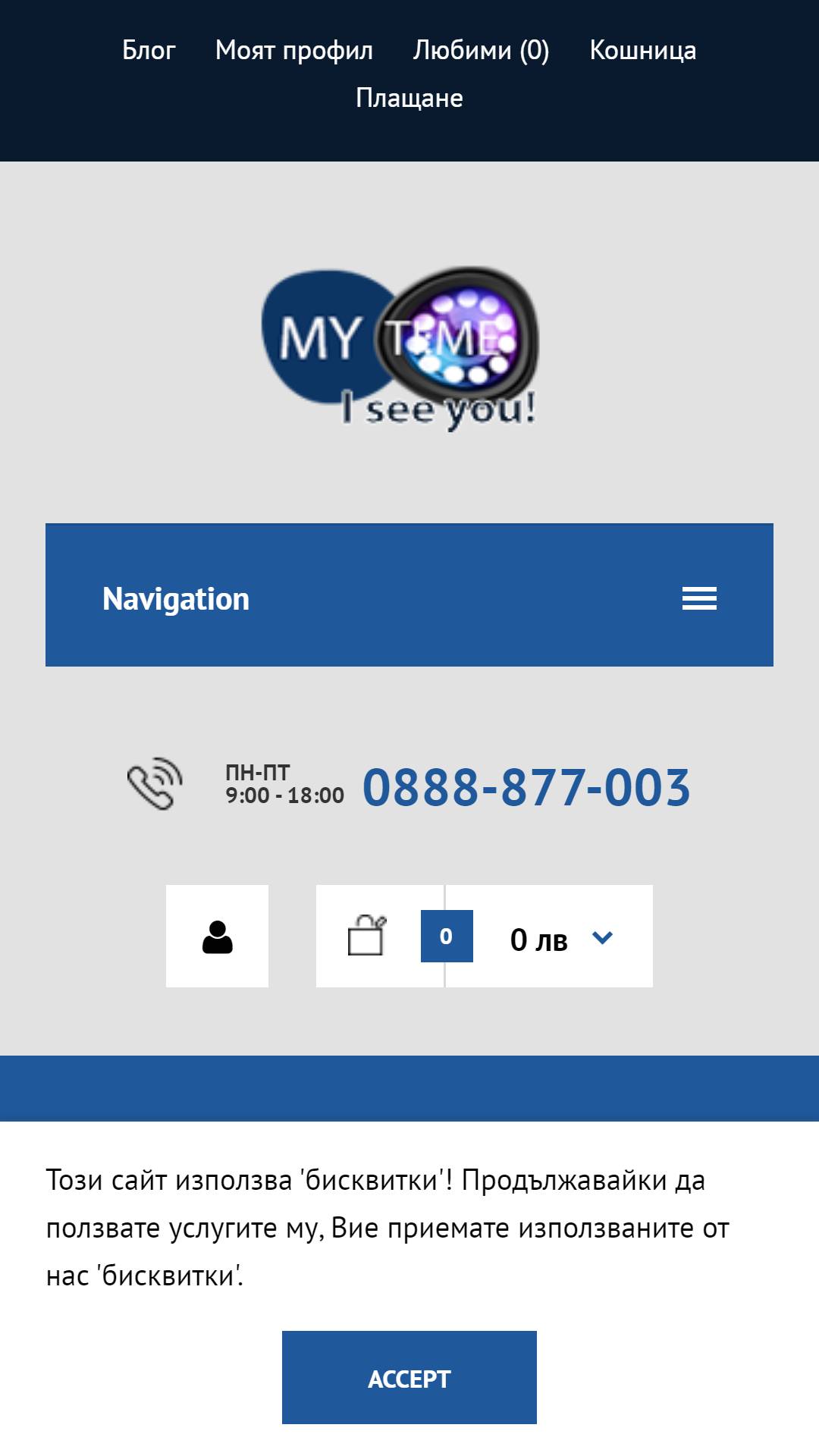Open the shopping bag icon
Image resolution: width=819 pixels, height=1456 pixels.
pyautogui.click(x=367, y=937)
